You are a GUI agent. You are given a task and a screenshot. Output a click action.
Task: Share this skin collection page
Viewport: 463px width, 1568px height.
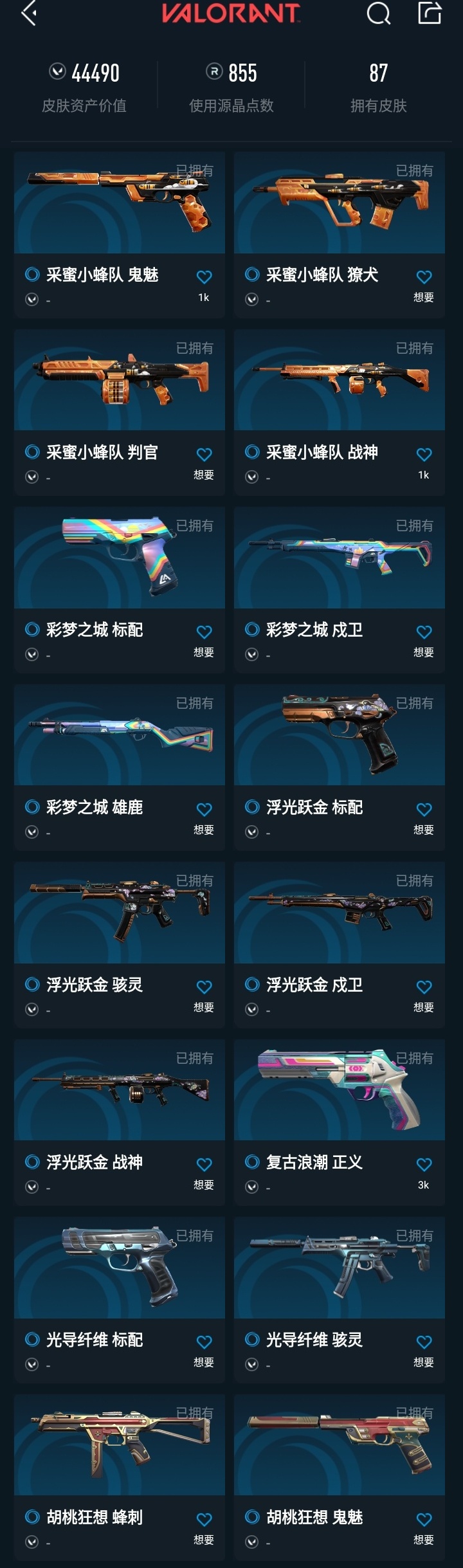430,13
